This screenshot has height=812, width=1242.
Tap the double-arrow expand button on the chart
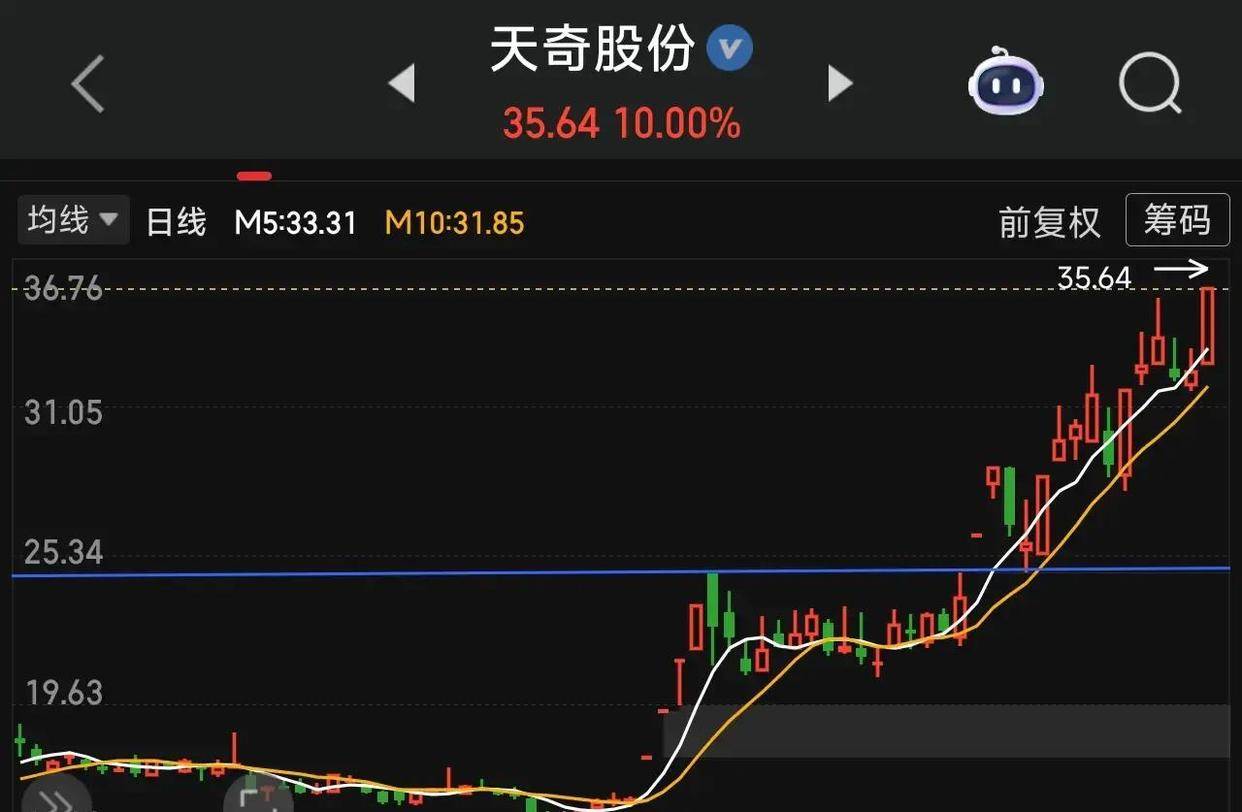coord(55,800)
